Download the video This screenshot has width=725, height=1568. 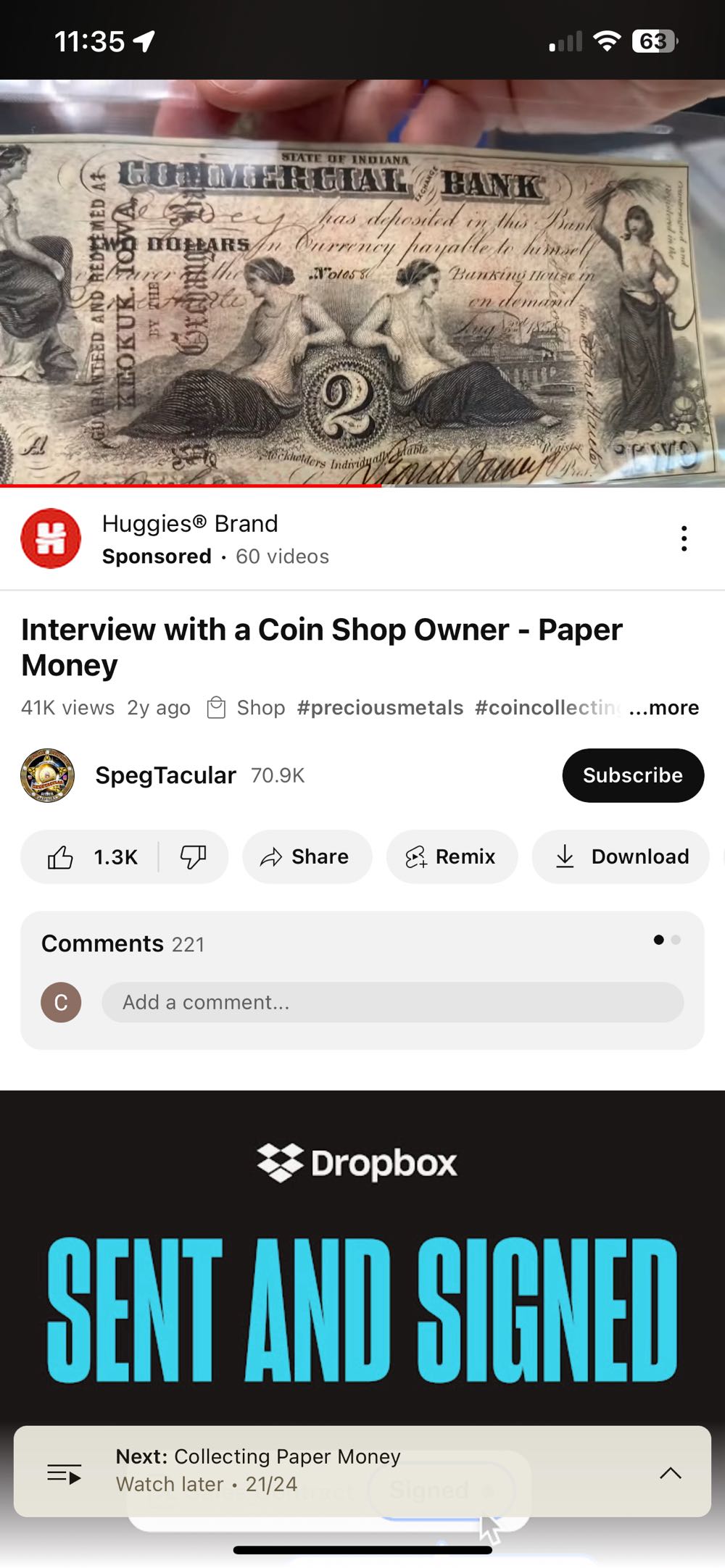[621, 856]
